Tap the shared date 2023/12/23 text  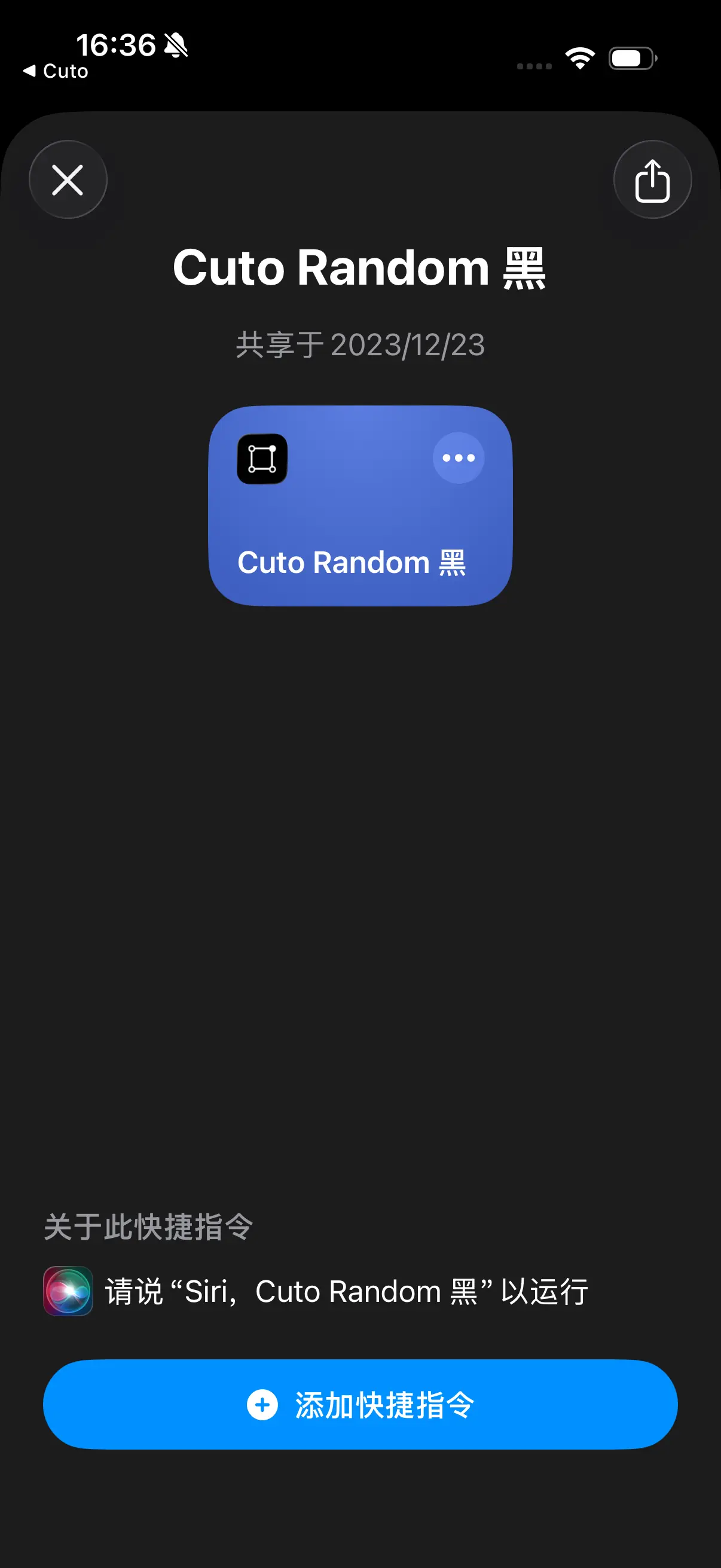click(360, 344)
